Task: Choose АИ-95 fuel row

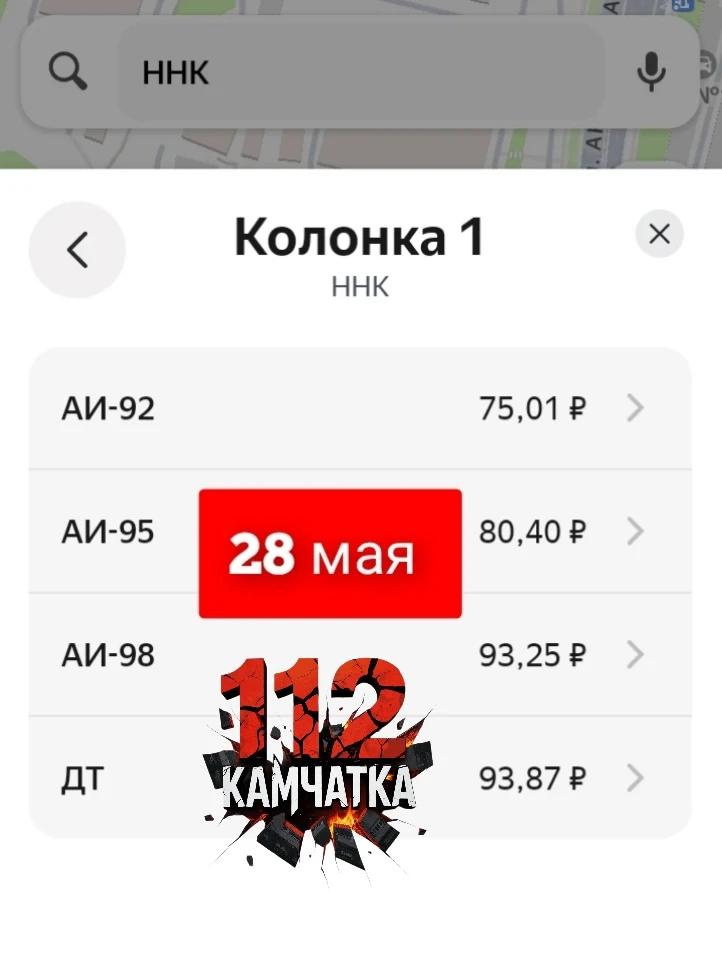Action: (360, 531)
